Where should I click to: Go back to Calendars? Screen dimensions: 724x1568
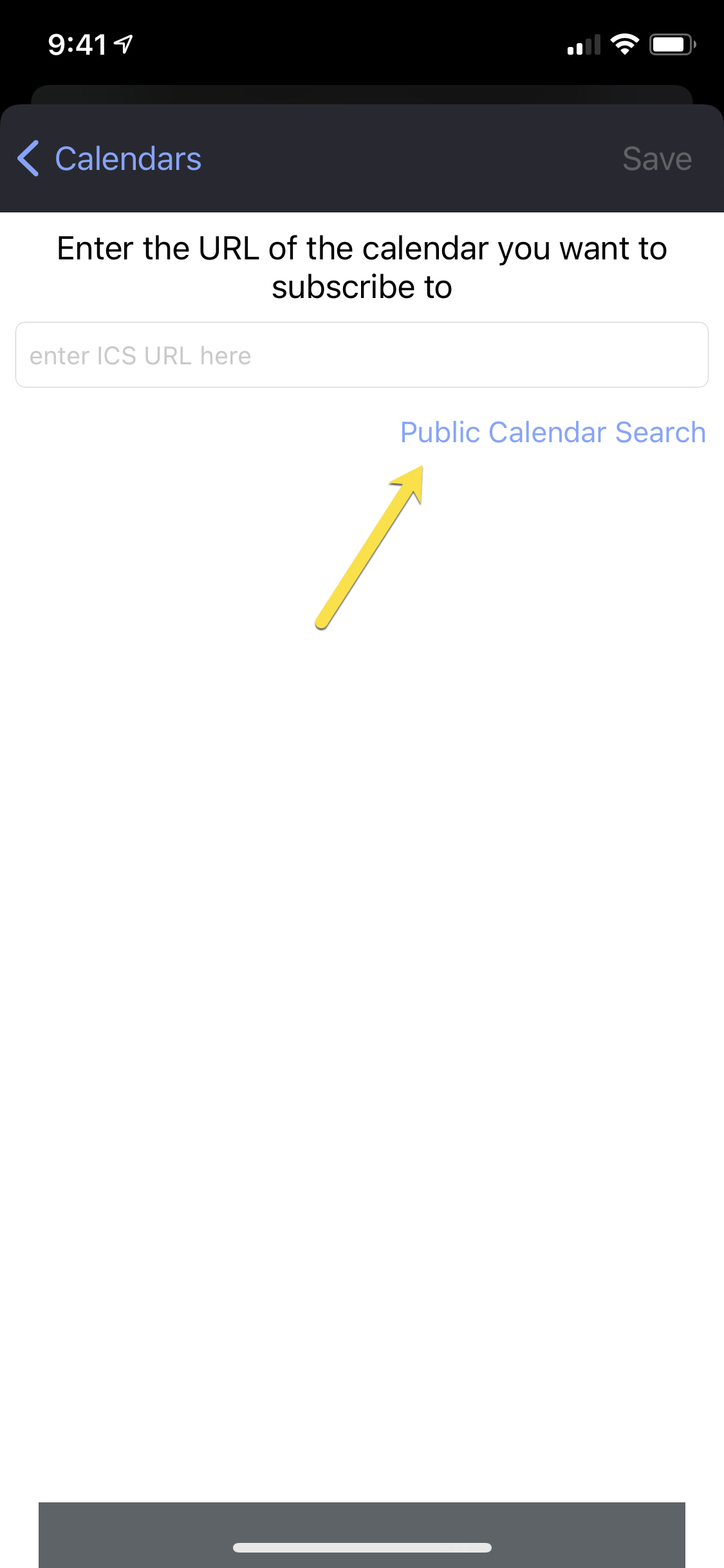tap(109, 159)
